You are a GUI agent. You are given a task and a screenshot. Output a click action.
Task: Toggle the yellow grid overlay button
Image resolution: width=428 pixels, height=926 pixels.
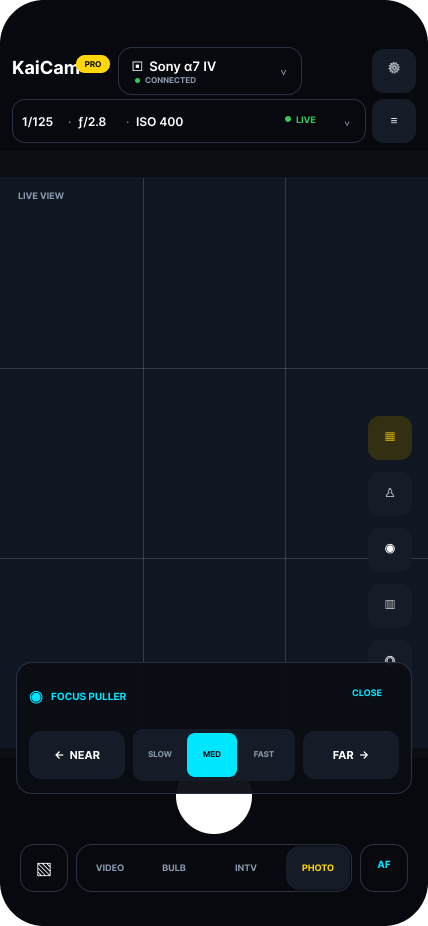point(390,438)
